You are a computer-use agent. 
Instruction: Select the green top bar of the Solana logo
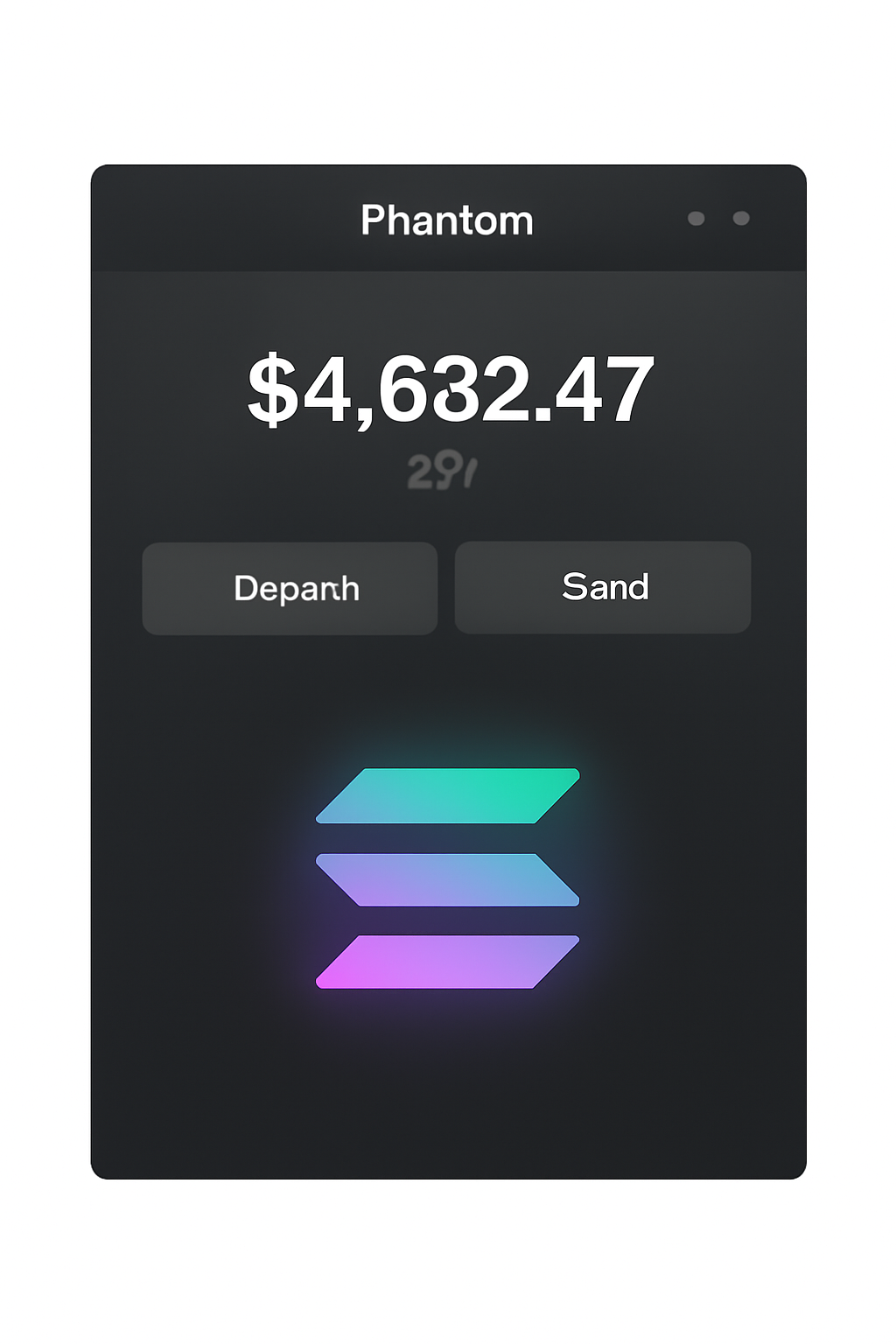click(448, 794)
